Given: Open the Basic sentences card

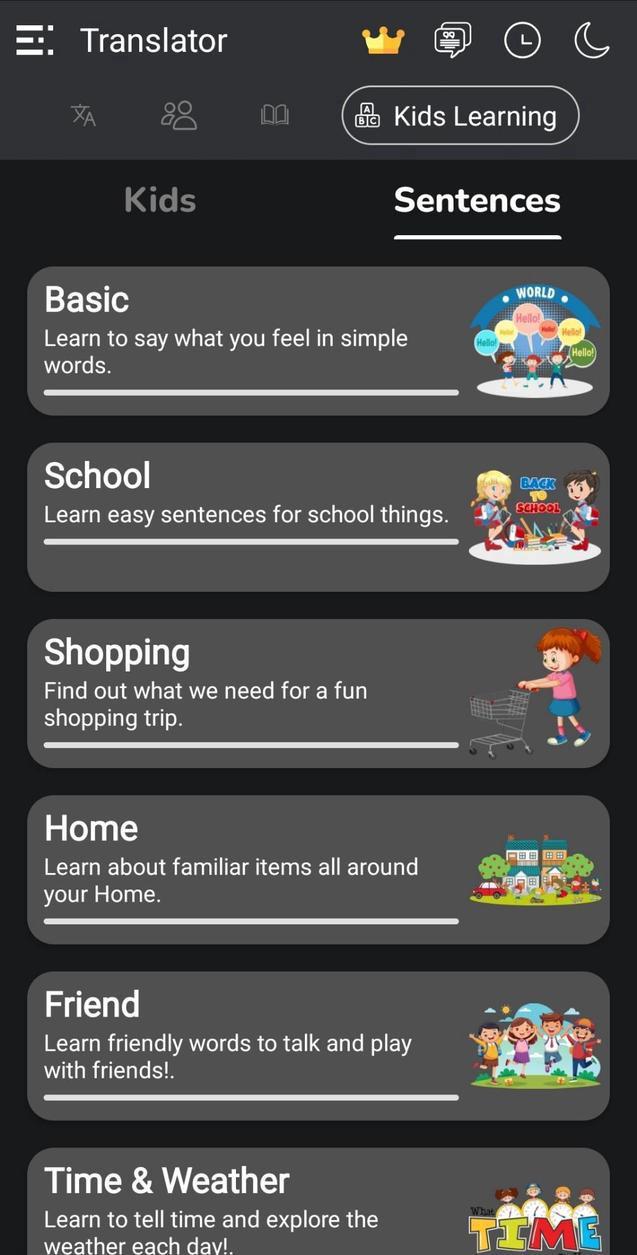Looking at the screenshot, I should pyautogui.click(x=318, y=340).
